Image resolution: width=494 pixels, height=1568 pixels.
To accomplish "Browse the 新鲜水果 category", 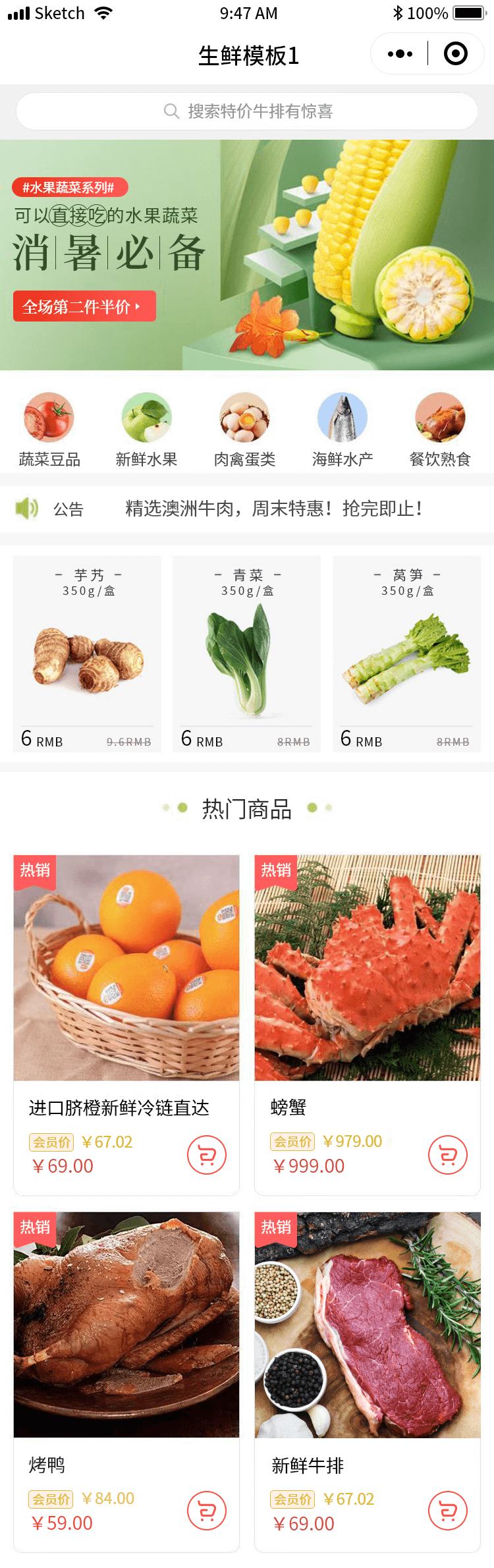I will click(147, 430).
